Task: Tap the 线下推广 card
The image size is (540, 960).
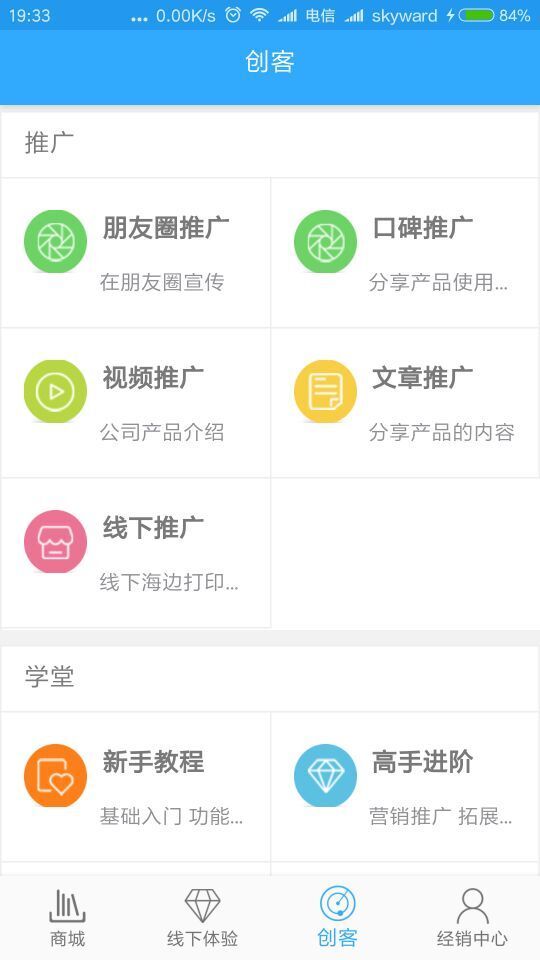Action: pyautogui.click(x=135, y=553)
